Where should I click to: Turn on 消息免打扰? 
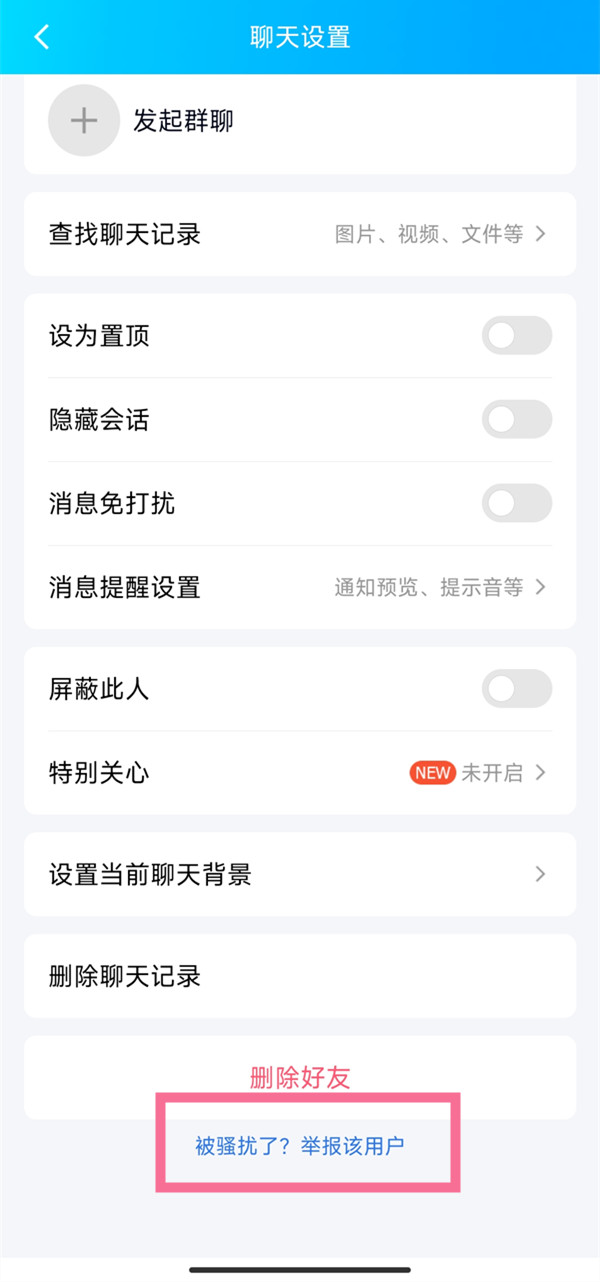click(516, 503)
